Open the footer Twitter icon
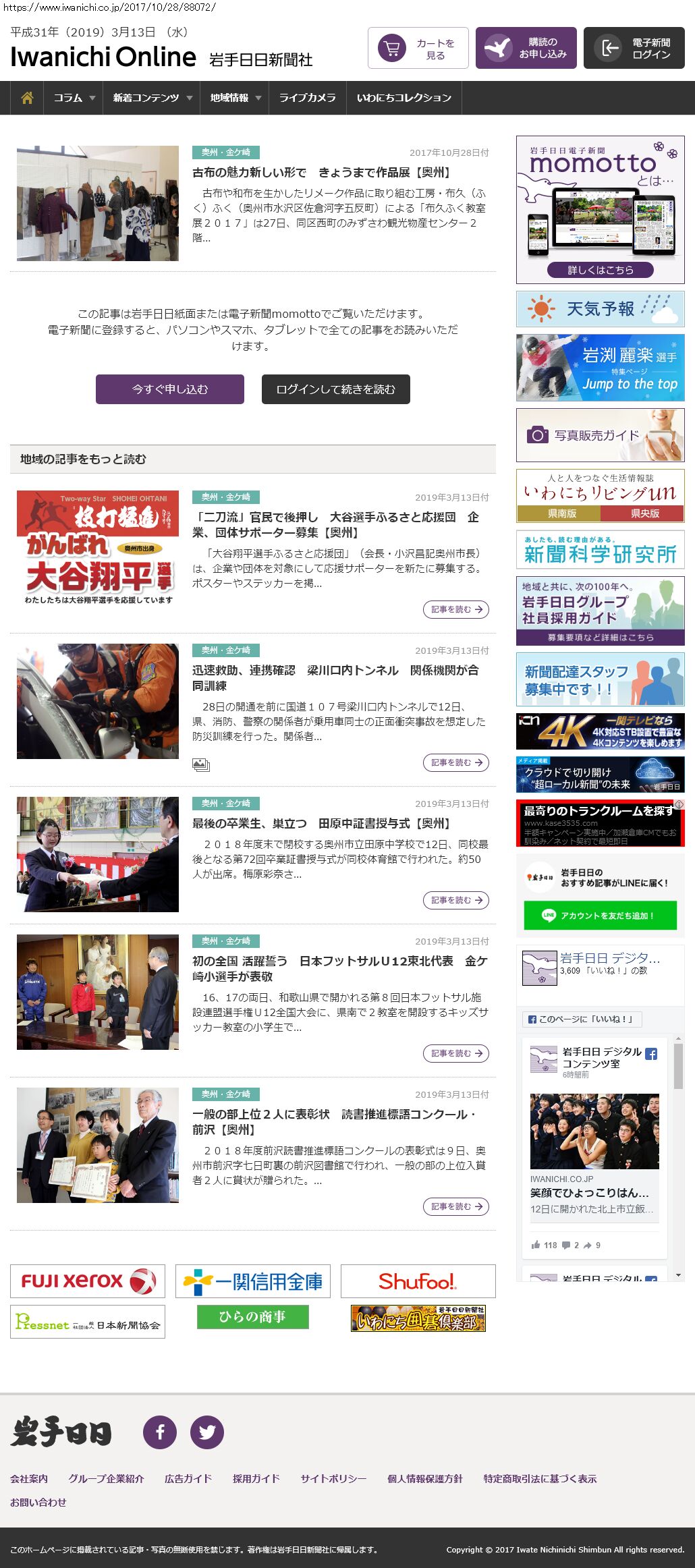 207,1432
